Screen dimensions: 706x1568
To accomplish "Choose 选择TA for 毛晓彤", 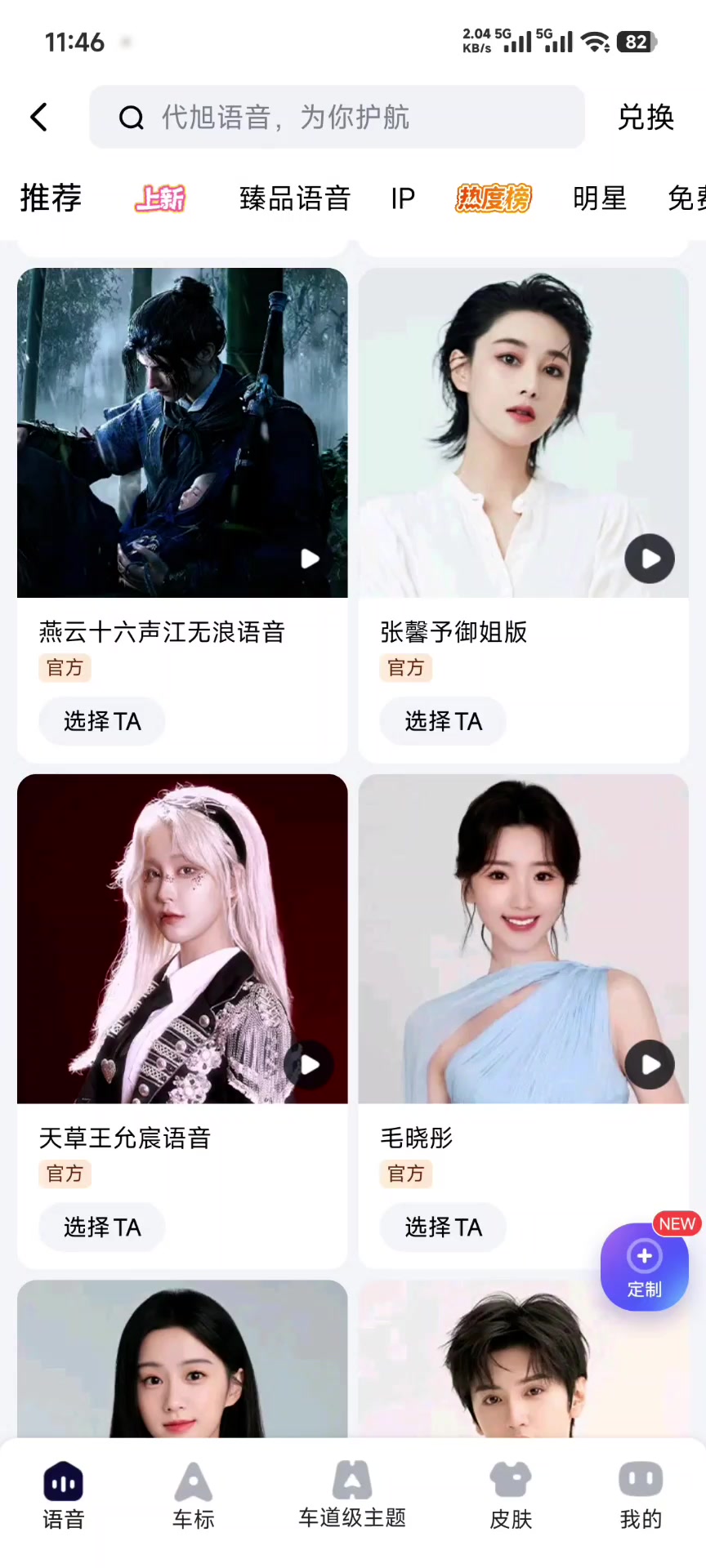I will 443,1227.
